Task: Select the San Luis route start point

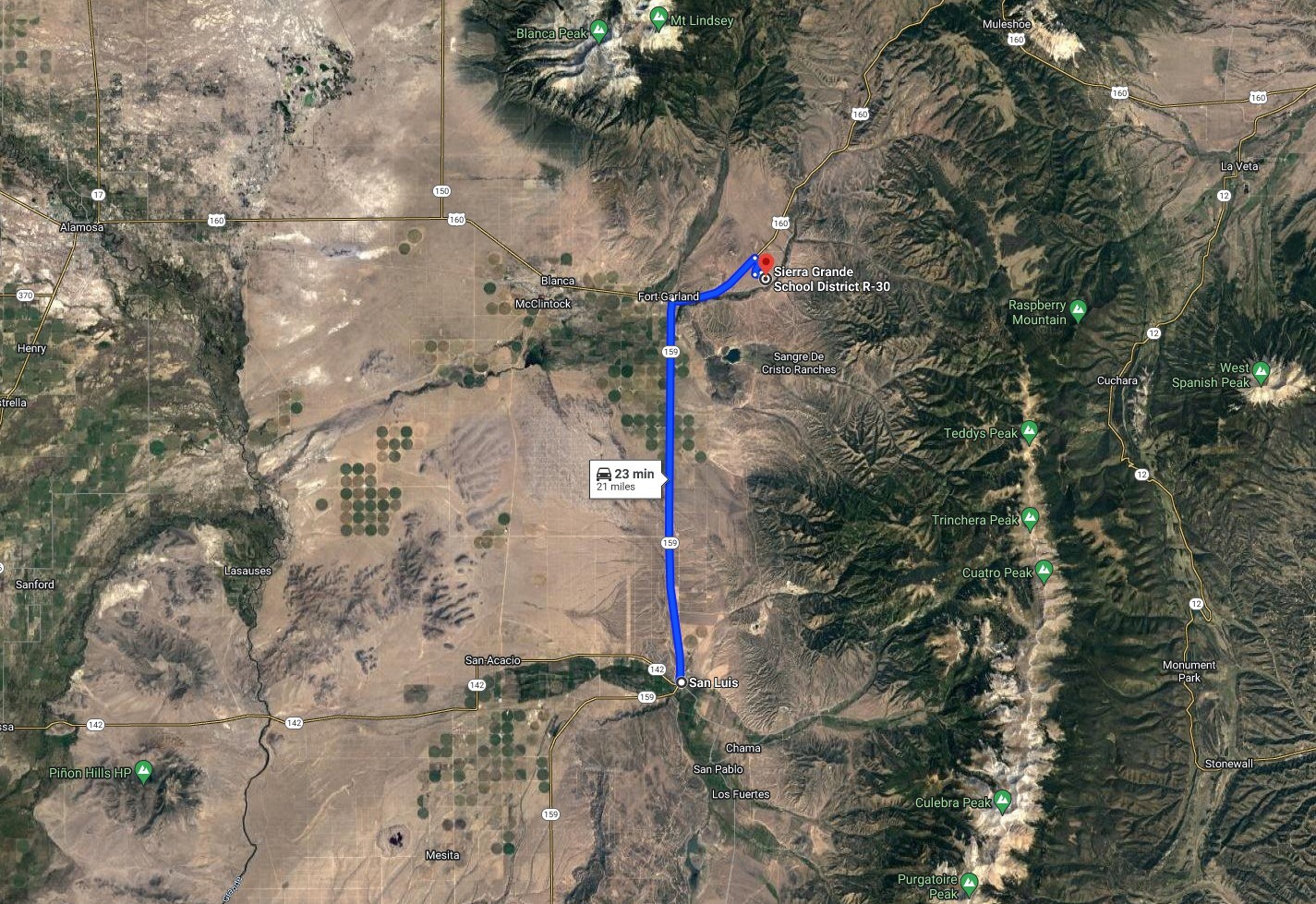Action: [x=682, y=682]
